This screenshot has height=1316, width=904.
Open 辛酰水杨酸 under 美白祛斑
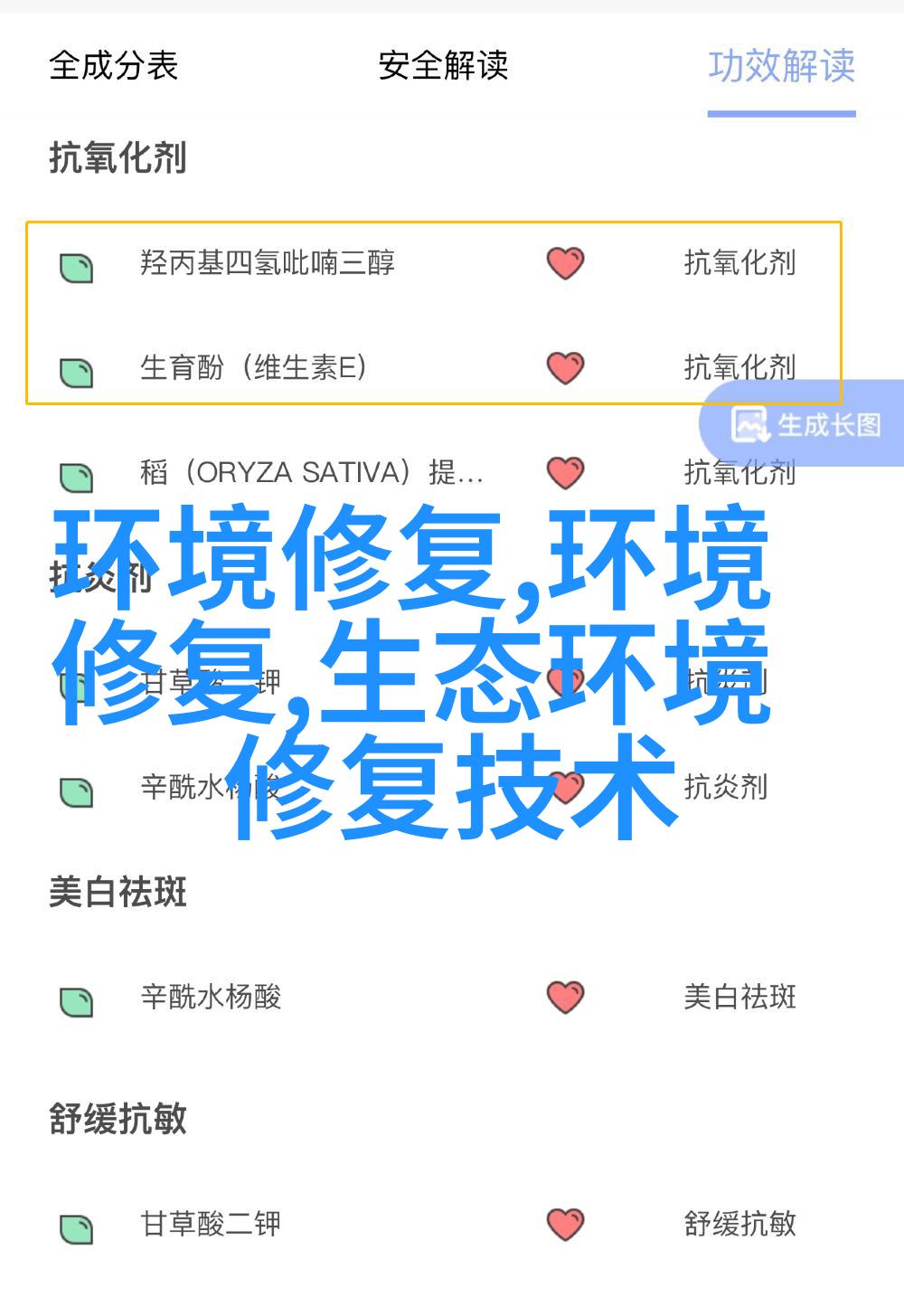211,997
